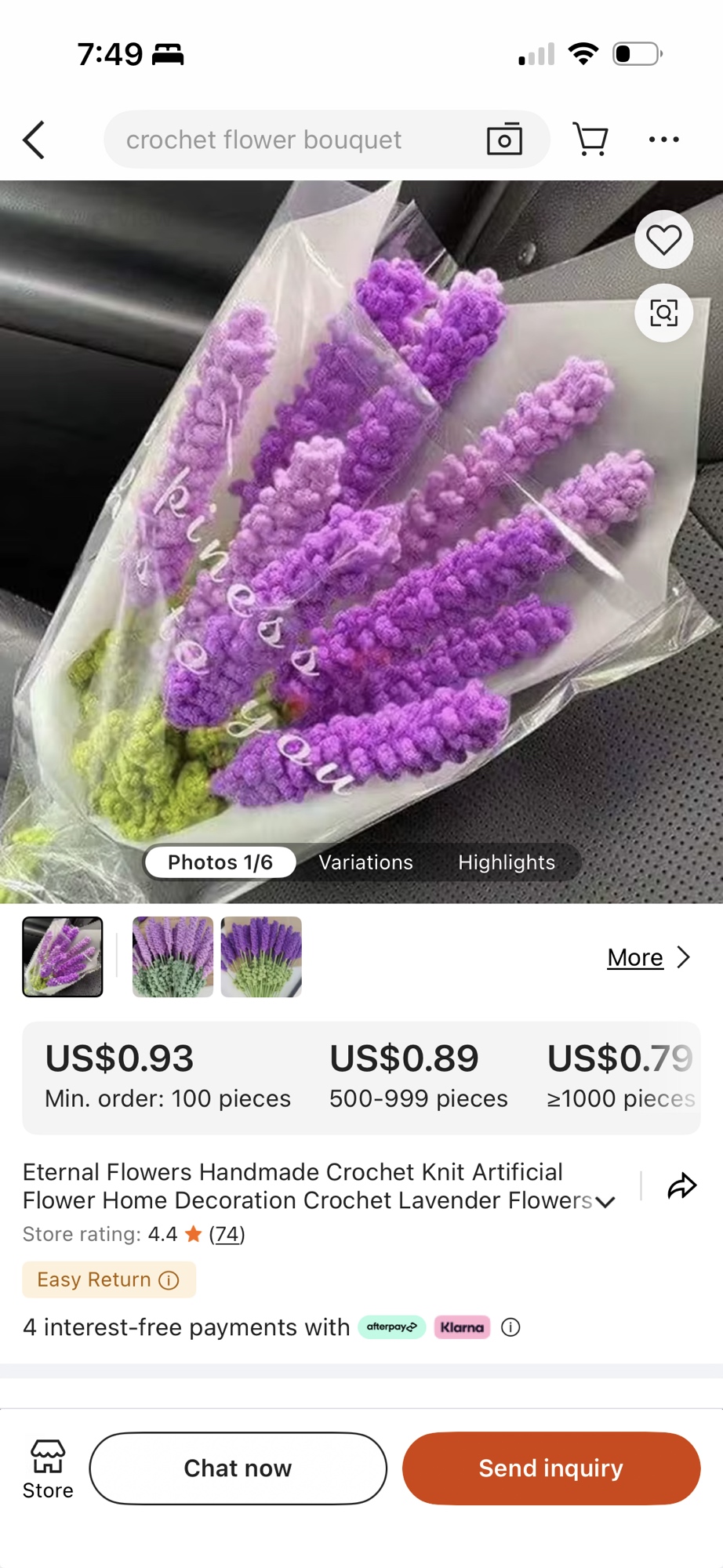This screenshot has height=1568, width=723.
Task: Find similar items with image scan icon
Action: (x=663, y=314)
